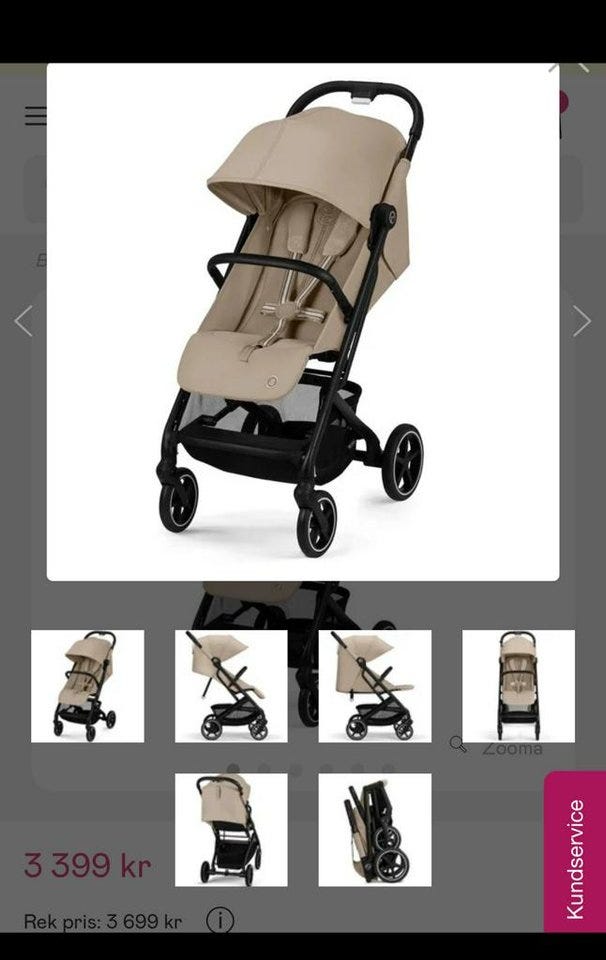This screenshot has width=606, height=960.
Task: Select the reclined side view thumbnail
Action: click(231, 686)
